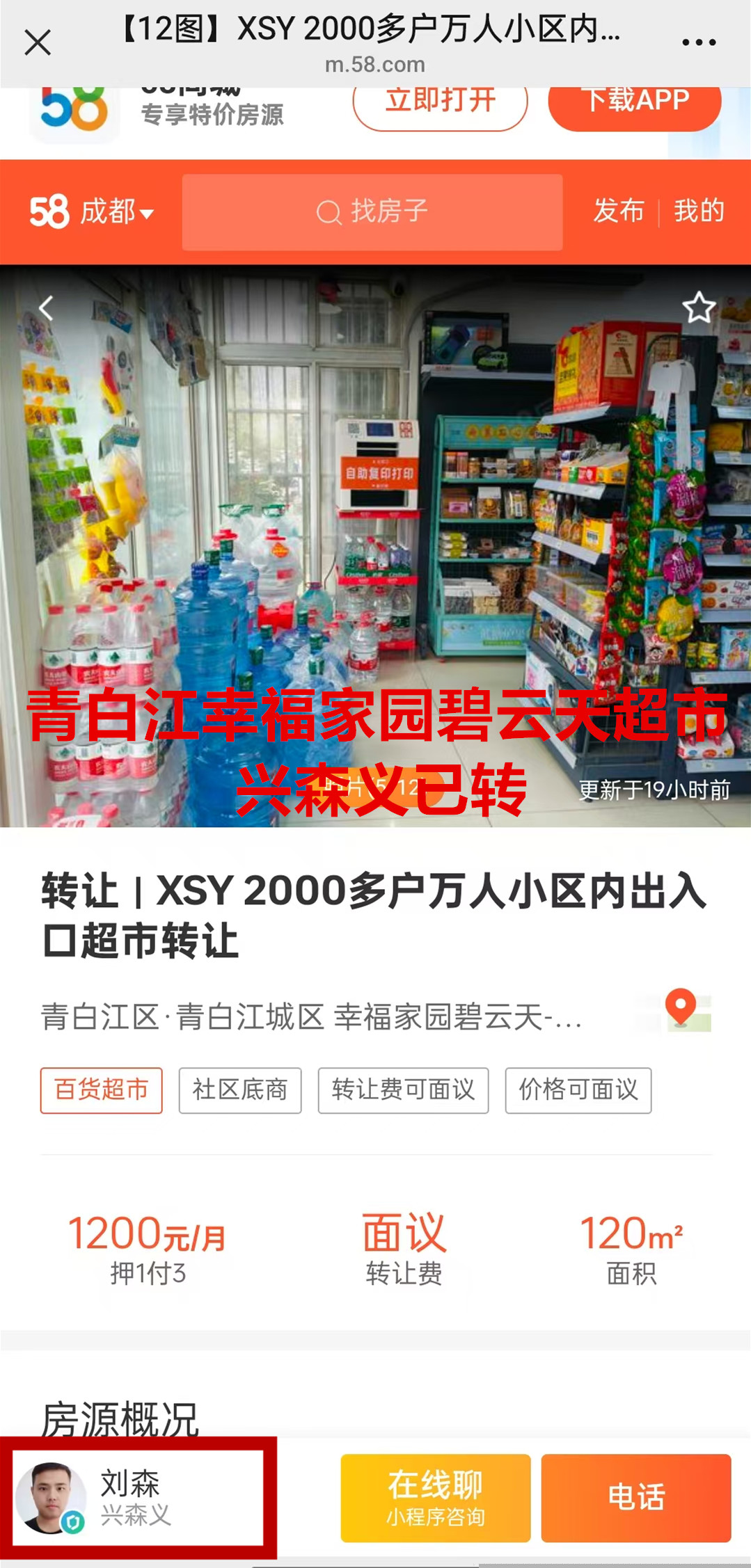The image size is (751, 1568).
Task: Close the in-app browser page
Action: pos(38,42)
